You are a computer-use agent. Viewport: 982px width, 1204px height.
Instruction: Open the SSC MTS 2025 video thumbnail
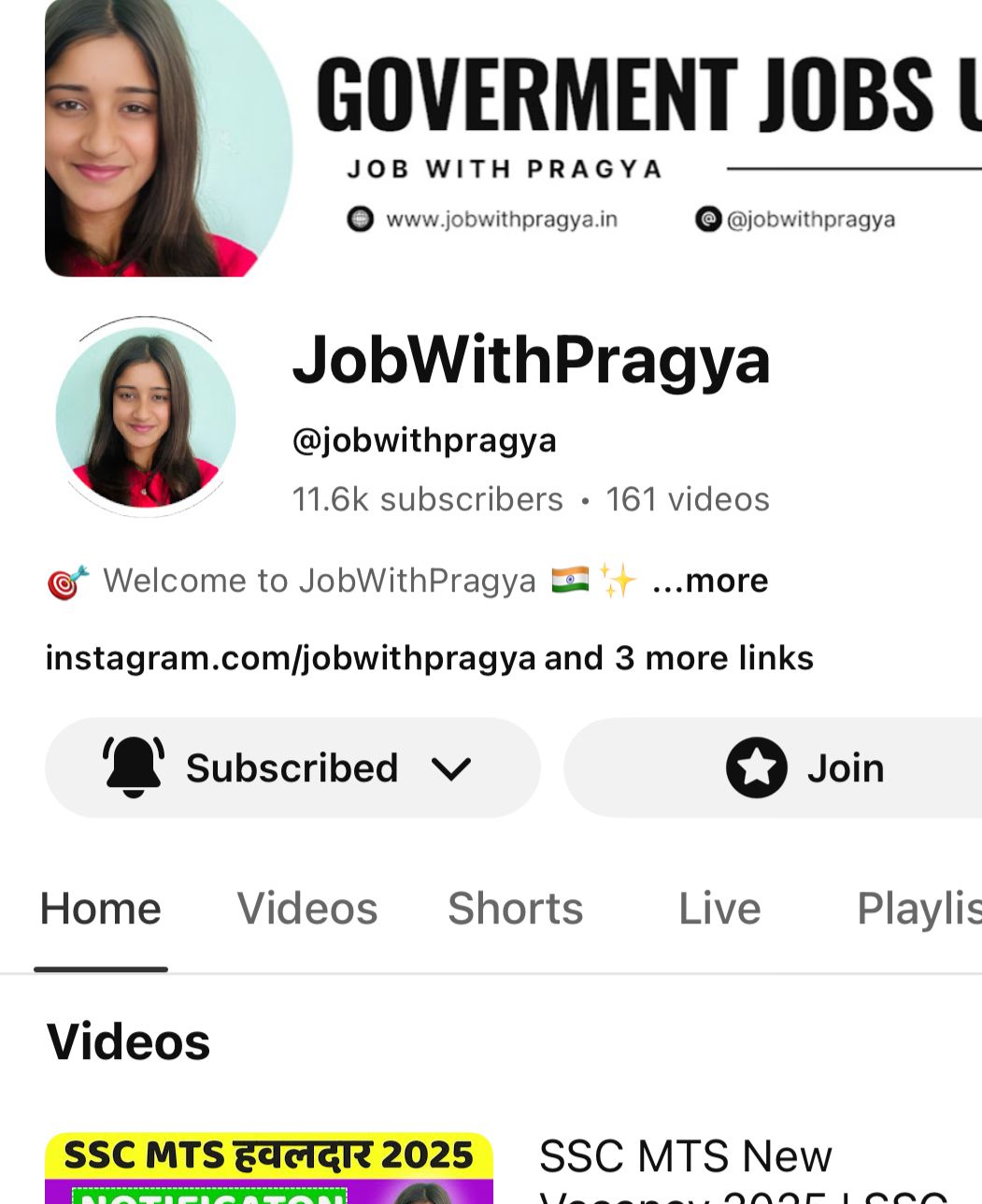pos(262,1168)
